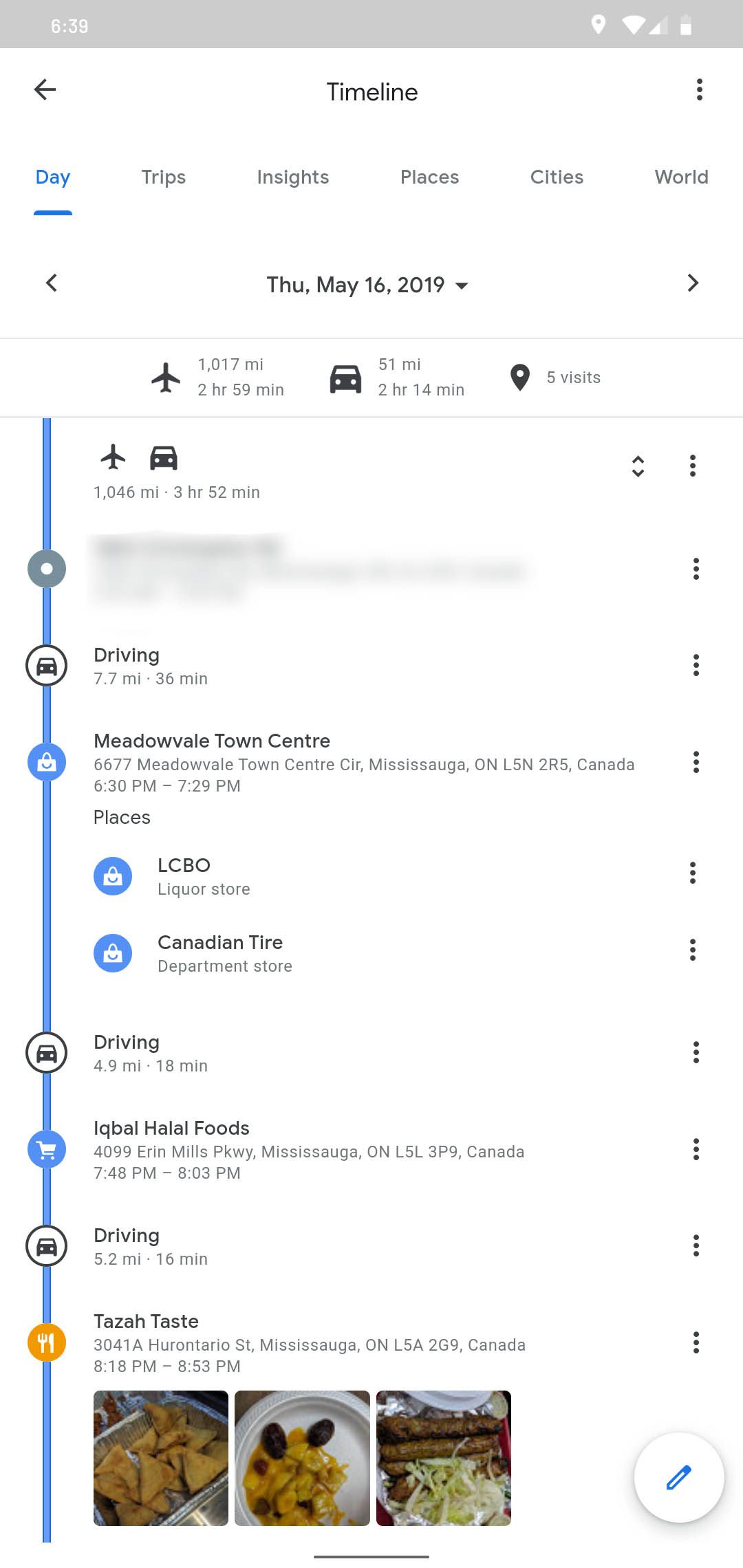
Task: Click the car travel summary icon
Action: coord(346,378)
